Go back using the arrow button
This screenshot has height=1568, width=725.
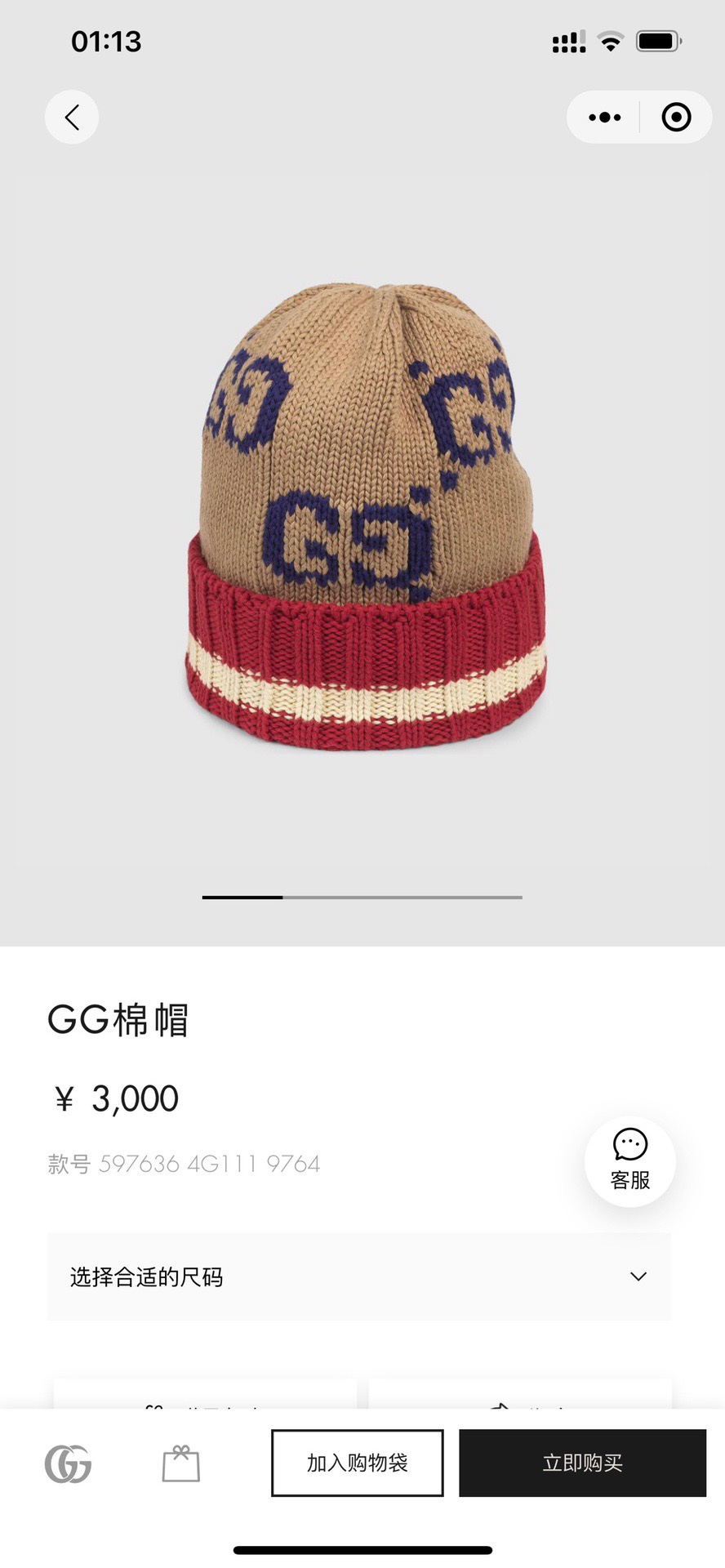click(x=72, y=118)
